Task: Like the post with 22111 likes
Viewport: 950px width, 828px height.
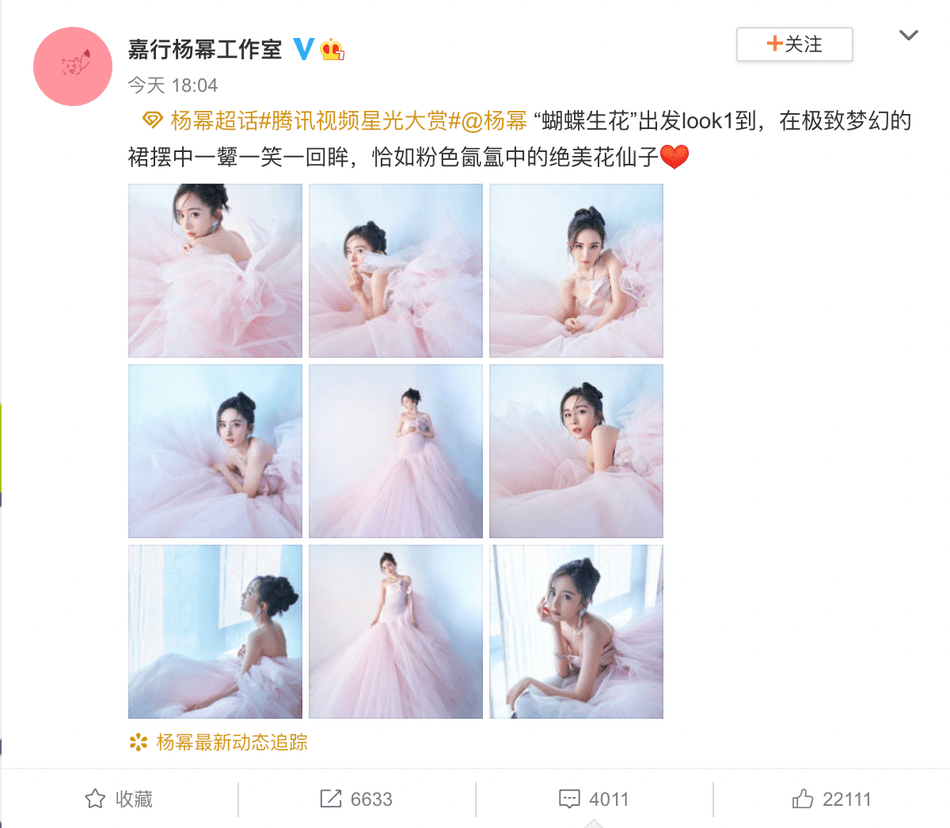Action: point(831,799)
